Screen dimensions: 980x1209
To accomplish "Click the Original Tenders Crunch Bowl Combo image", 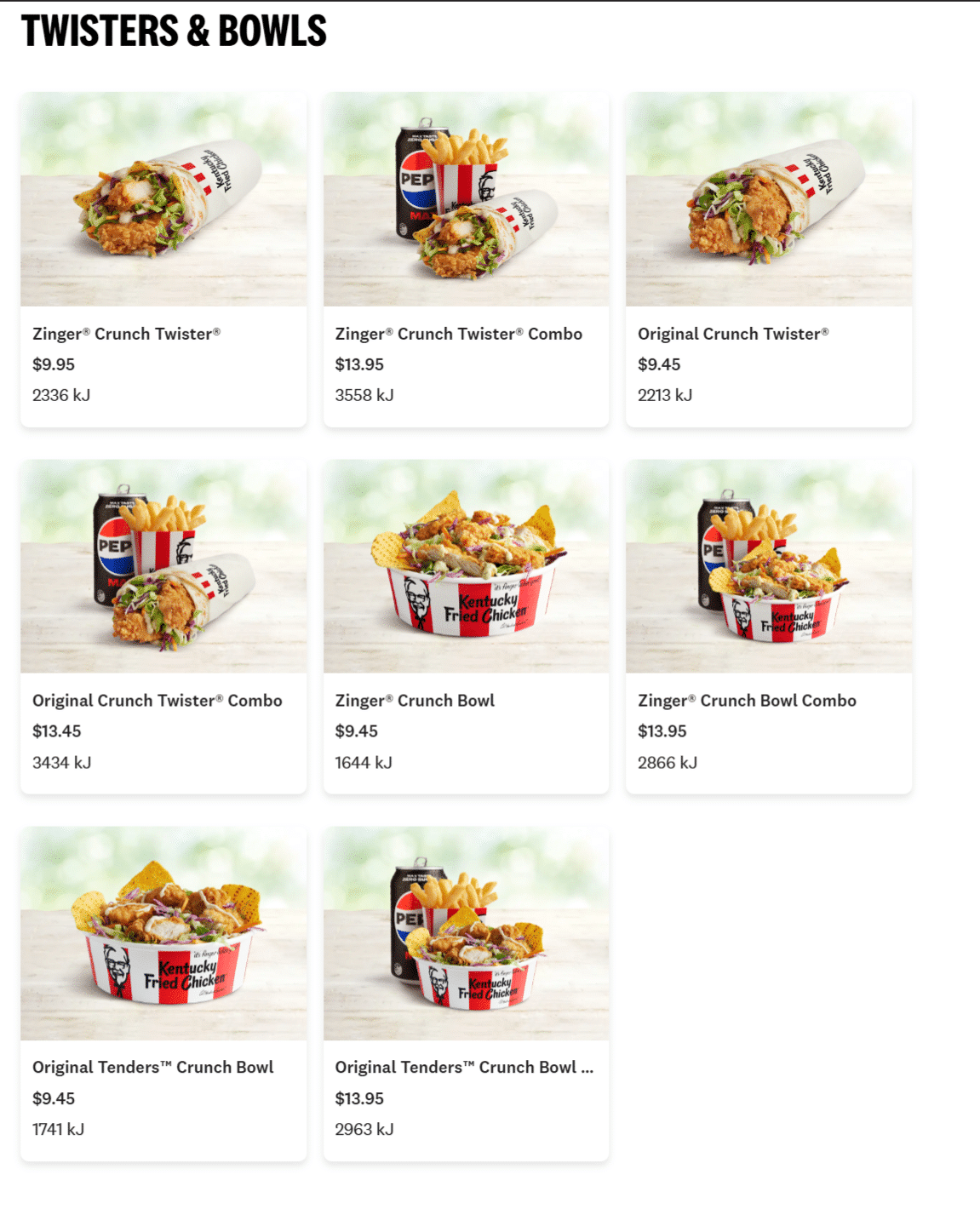I will tap(467, 932).
